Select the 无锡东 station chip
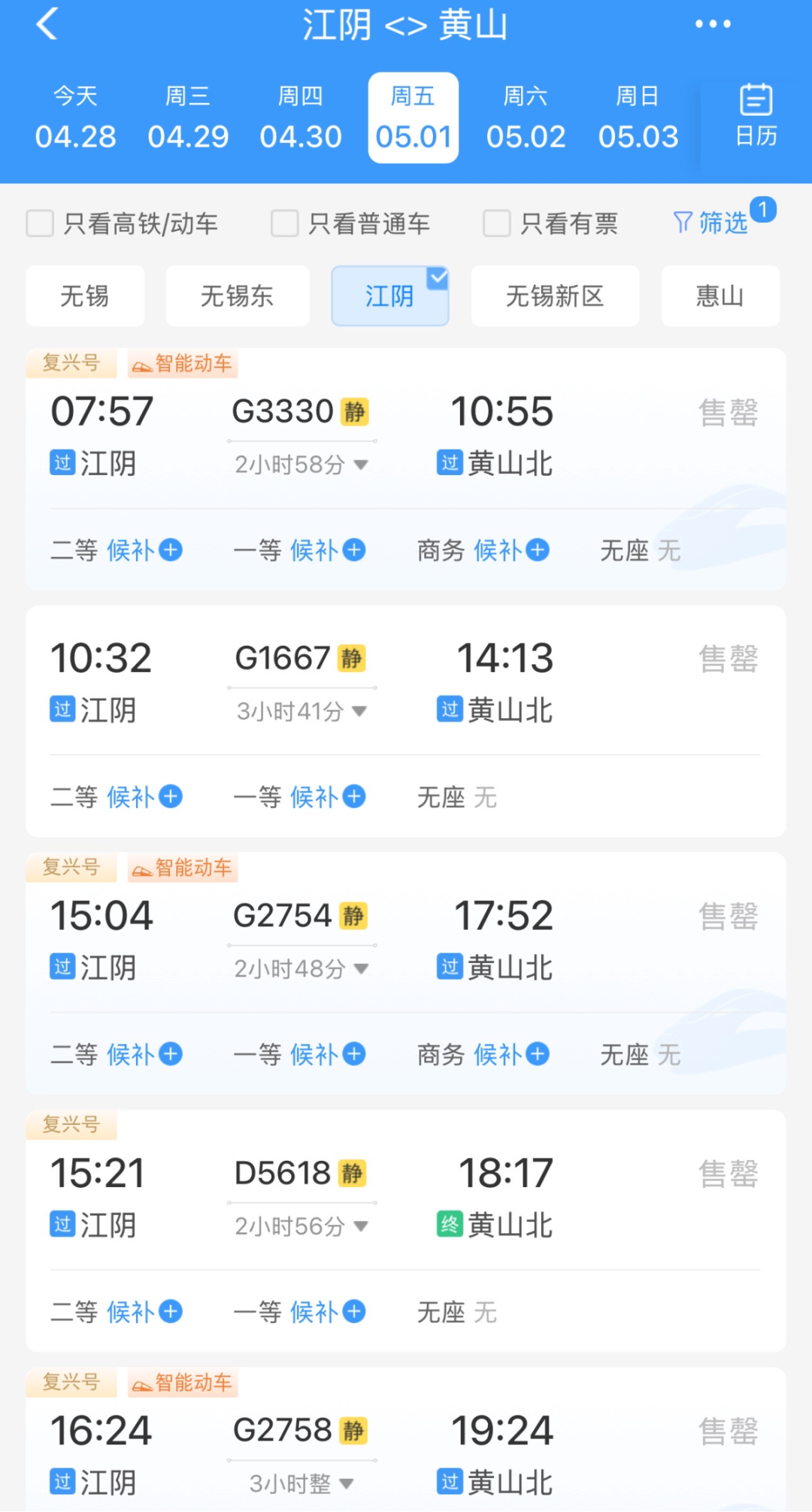Screen dimensions: 812x1512 click(237, 296)
